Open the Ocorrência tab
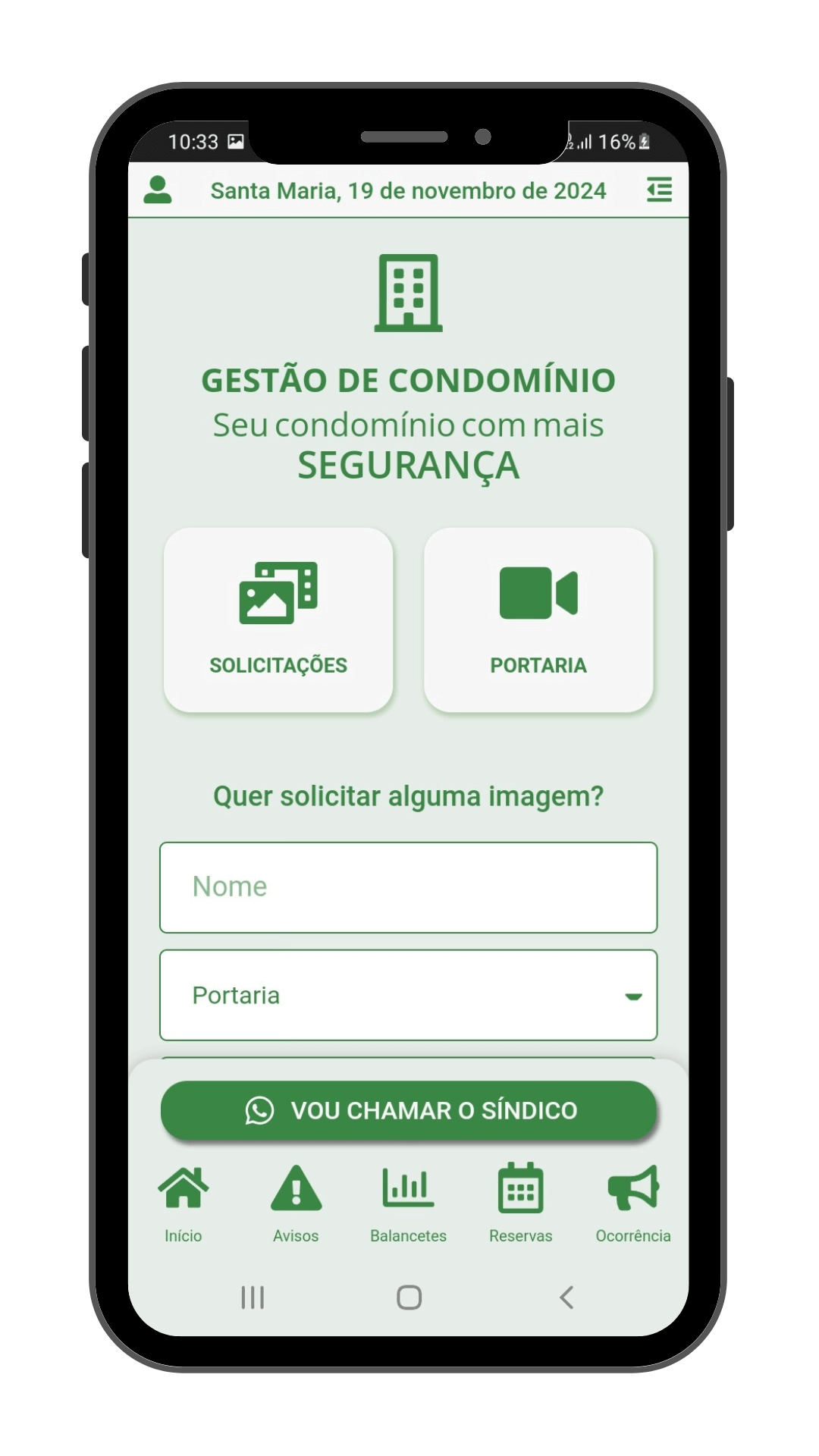819x1456 pixels. click(632, 1203)
